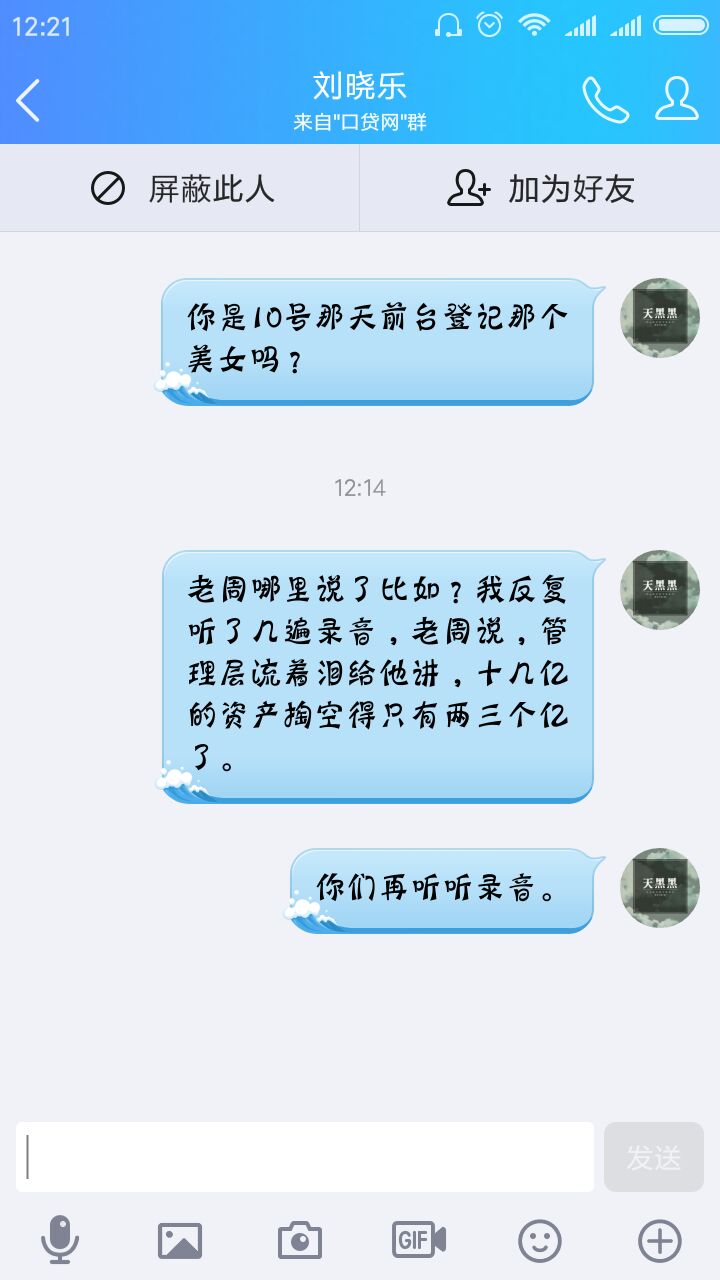Open the emoji picker
720x1280 pixels.
pos(540,1241)
